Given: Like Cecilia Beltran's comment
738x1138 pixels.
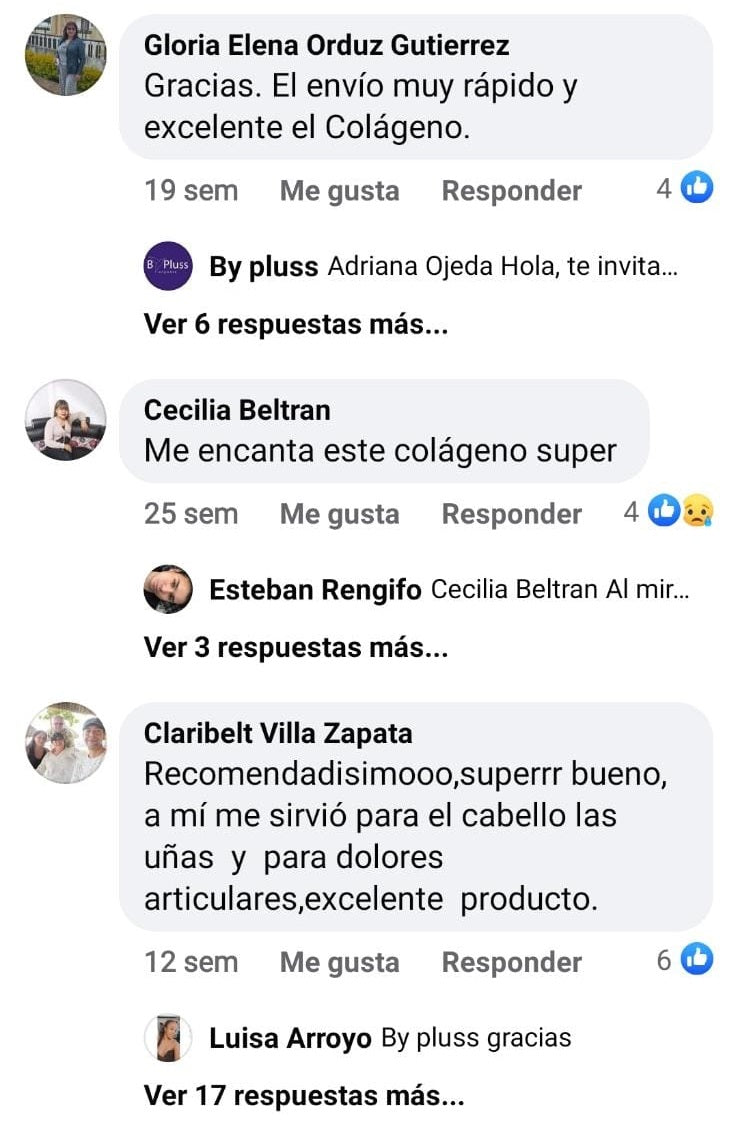Looking at the screenshot, I should click(339, 513).
